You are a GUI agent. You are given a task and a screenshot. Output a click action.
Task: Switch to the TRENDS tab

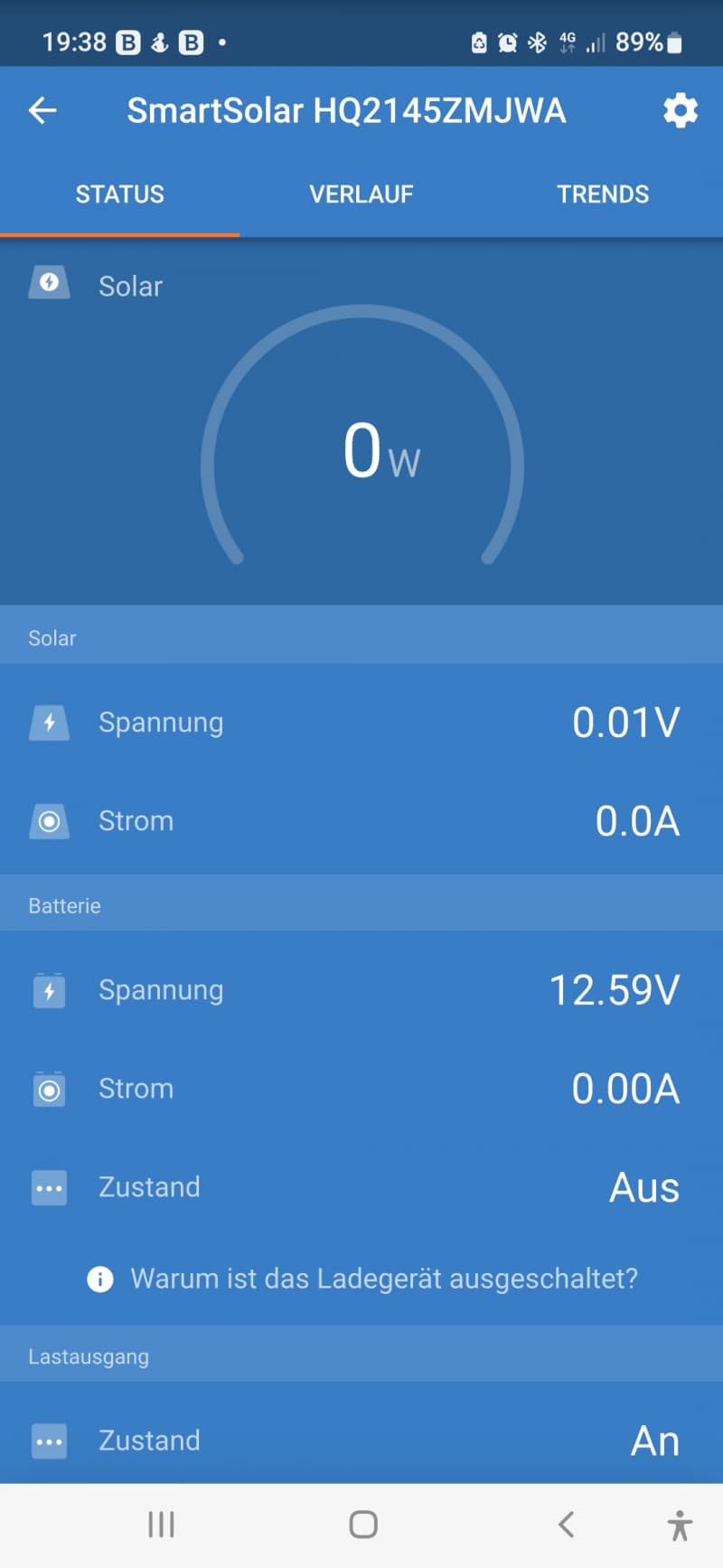(x=603, y=194)
